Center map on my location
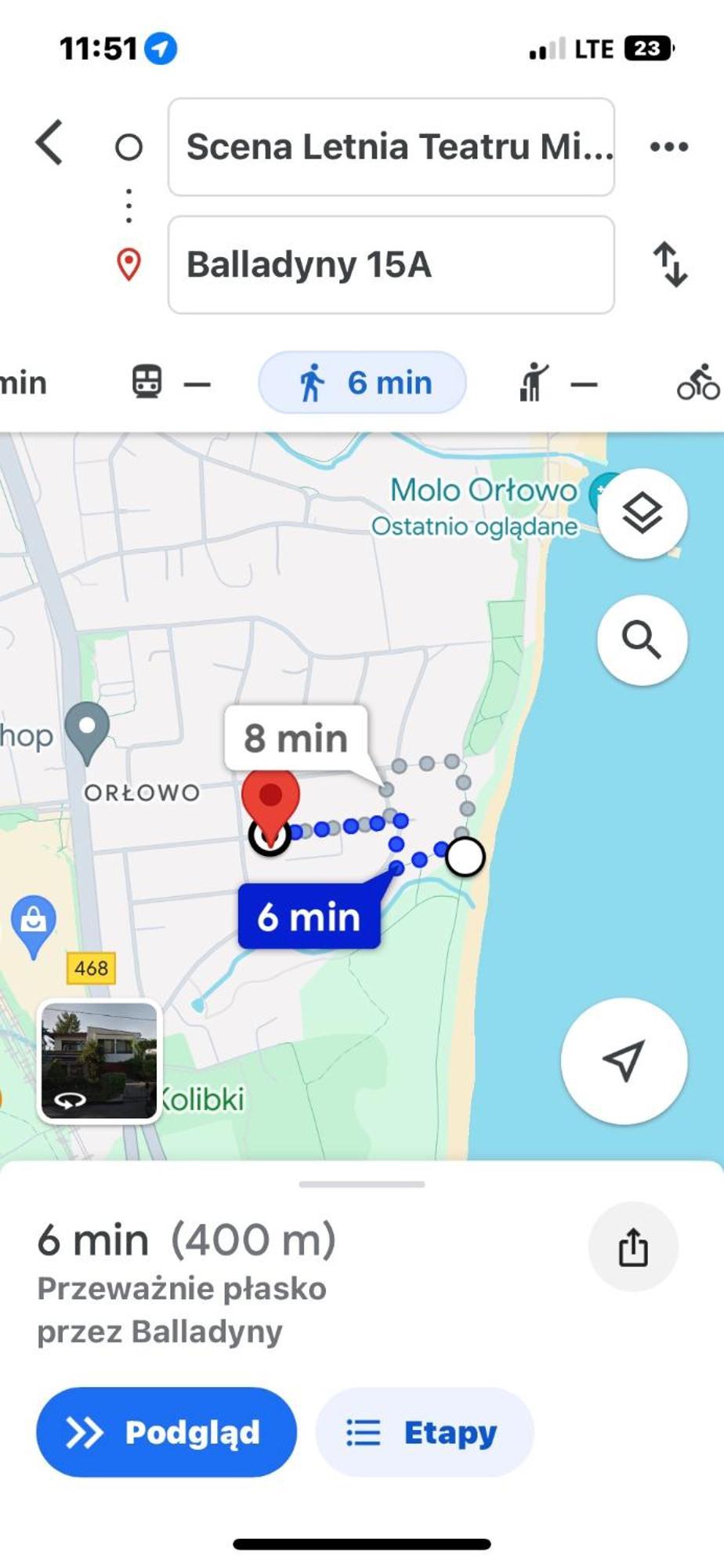Screen dimensions: 724x1568 624,1060
